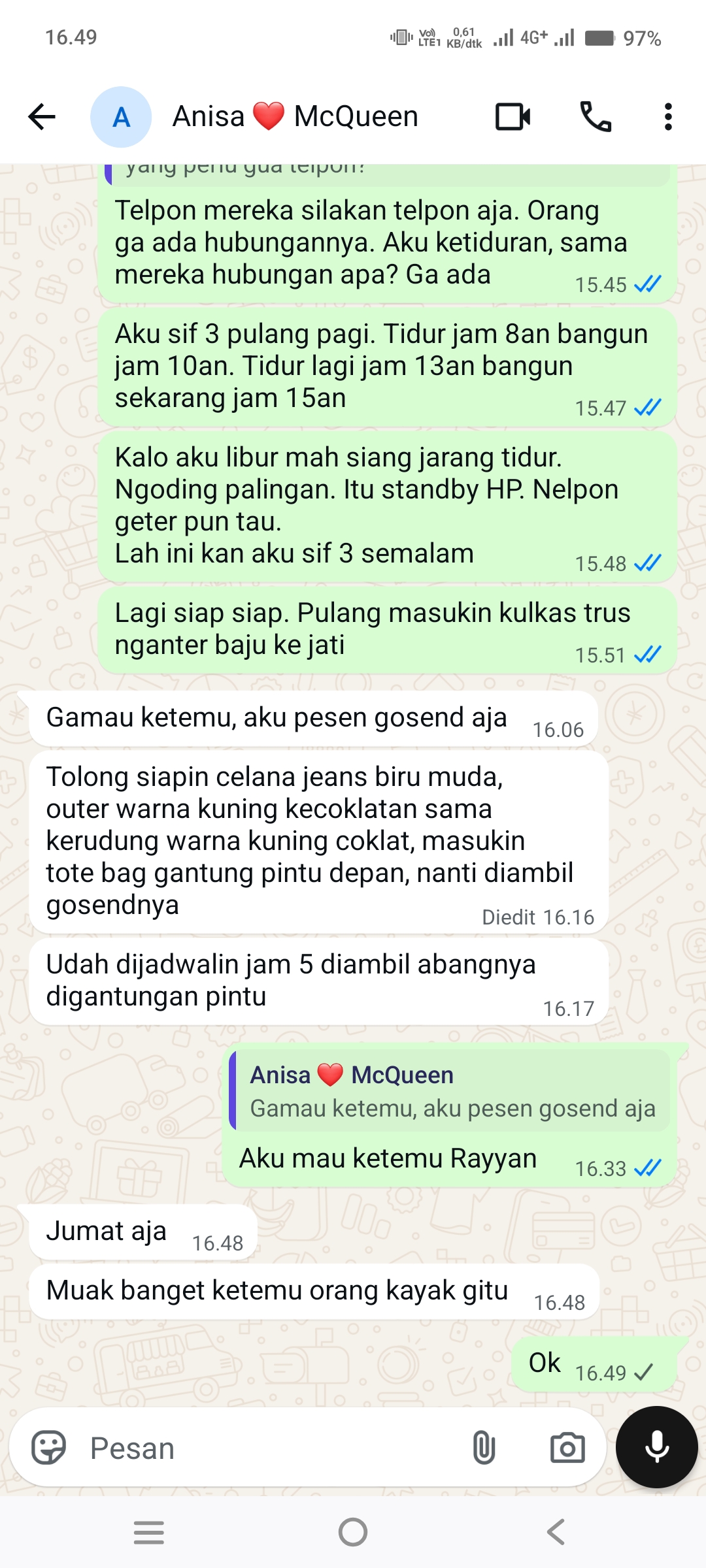Tap the system home button
The width and height of the screenshot is (706, 1568).
pyautogui.click(x=353, y=1532)
